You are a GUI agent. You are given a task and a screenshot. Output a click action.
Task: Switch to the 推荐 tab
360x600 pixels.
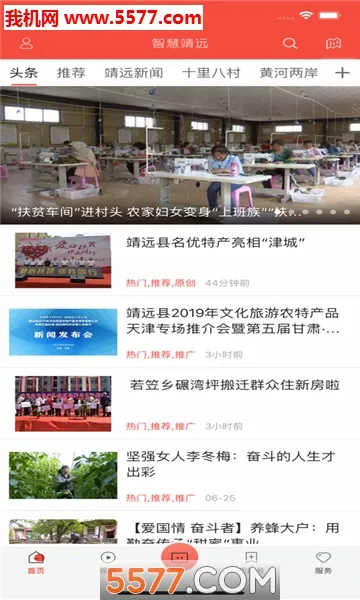pos(71,73)
